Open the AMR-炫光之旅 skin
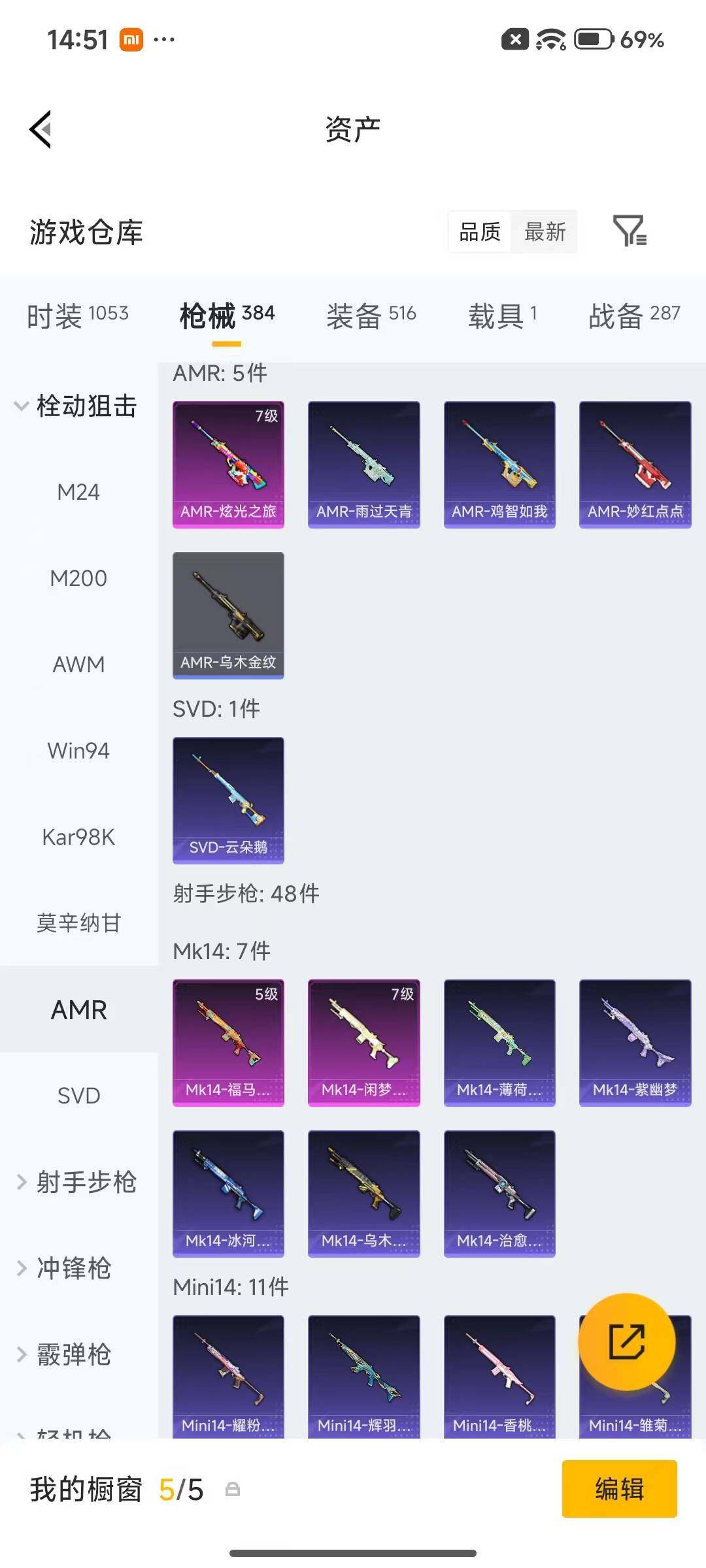 tap(228, 465)
